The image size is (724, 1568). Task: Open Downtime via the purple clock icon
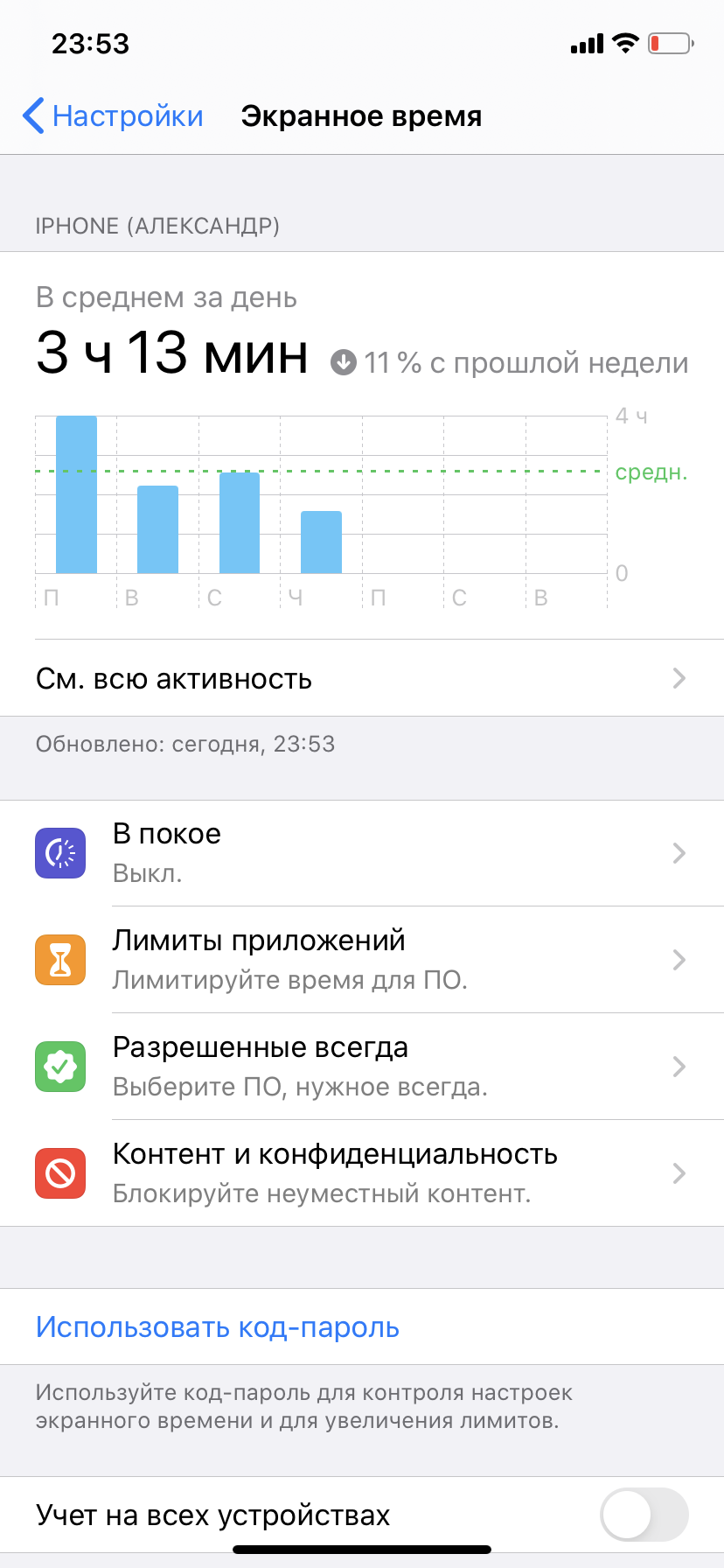59,852
